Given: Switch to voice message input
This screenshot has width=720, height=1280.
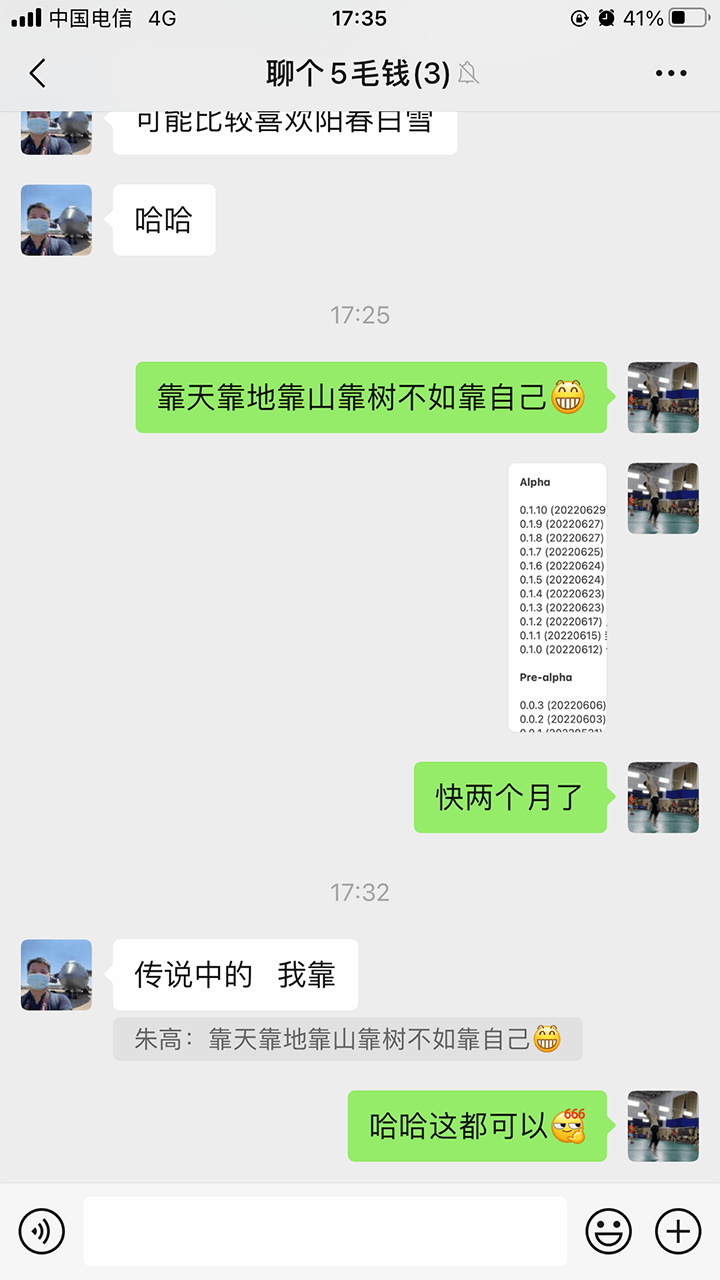Looking at the screenshot, I should 41,1231.
